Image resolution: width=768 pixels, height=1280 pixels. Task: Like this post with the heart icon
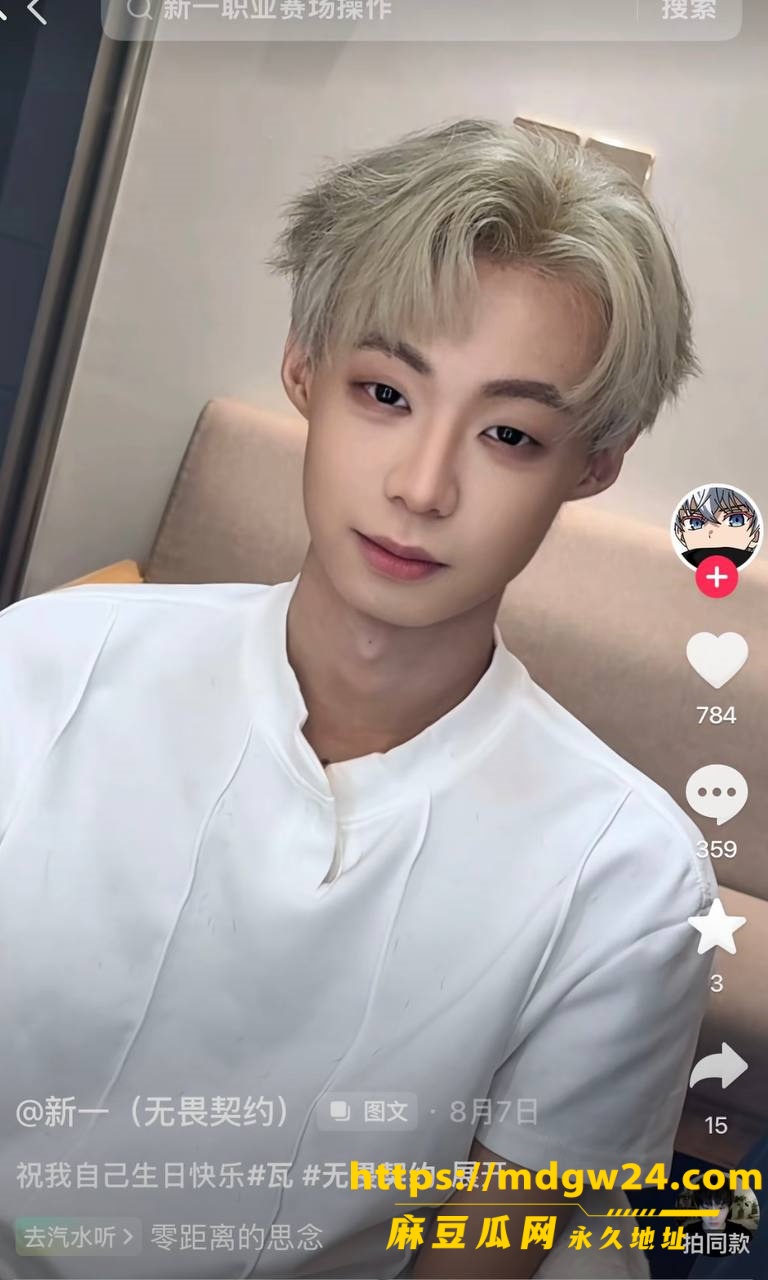(x=717, y=661)
